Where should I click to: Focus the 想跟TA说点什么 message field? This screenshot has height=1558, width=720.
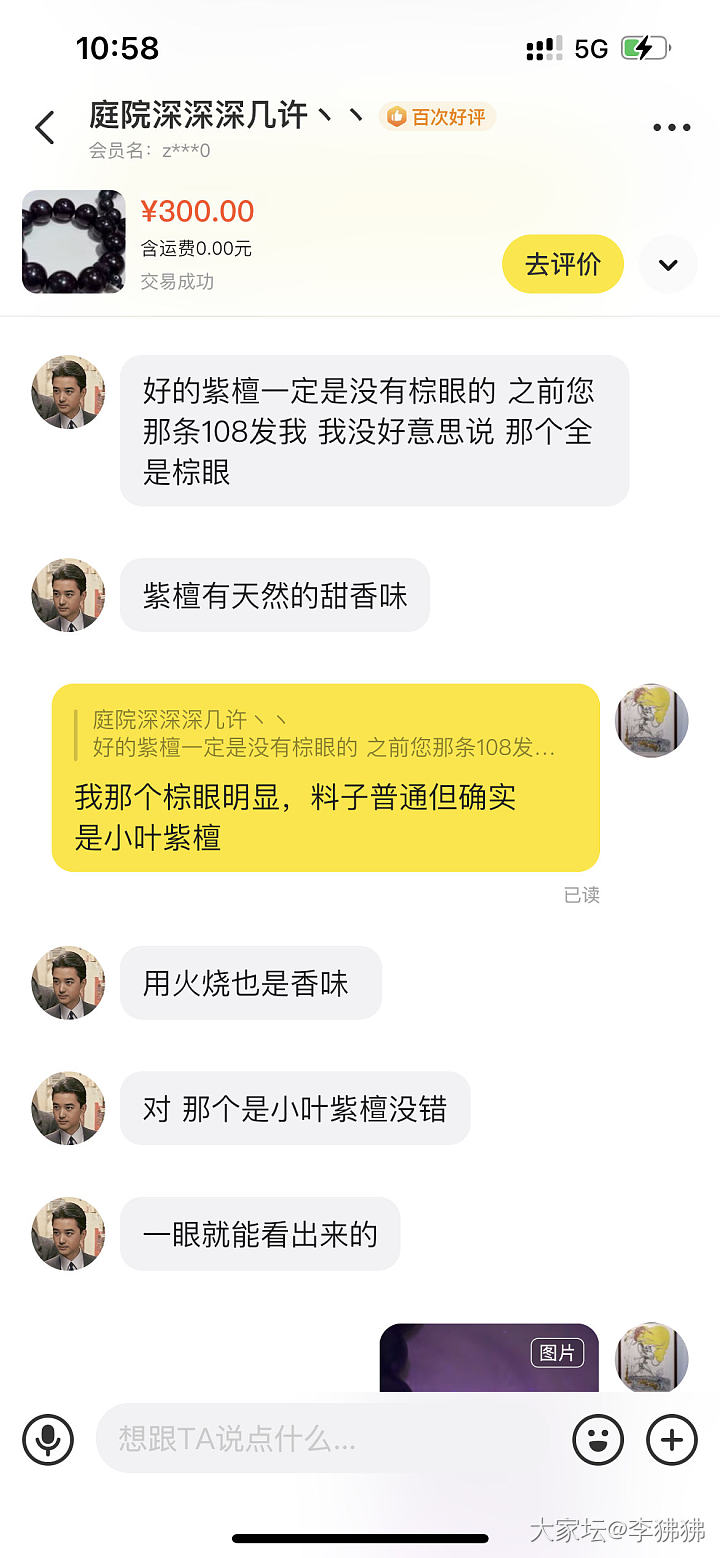coord(330,1439)
